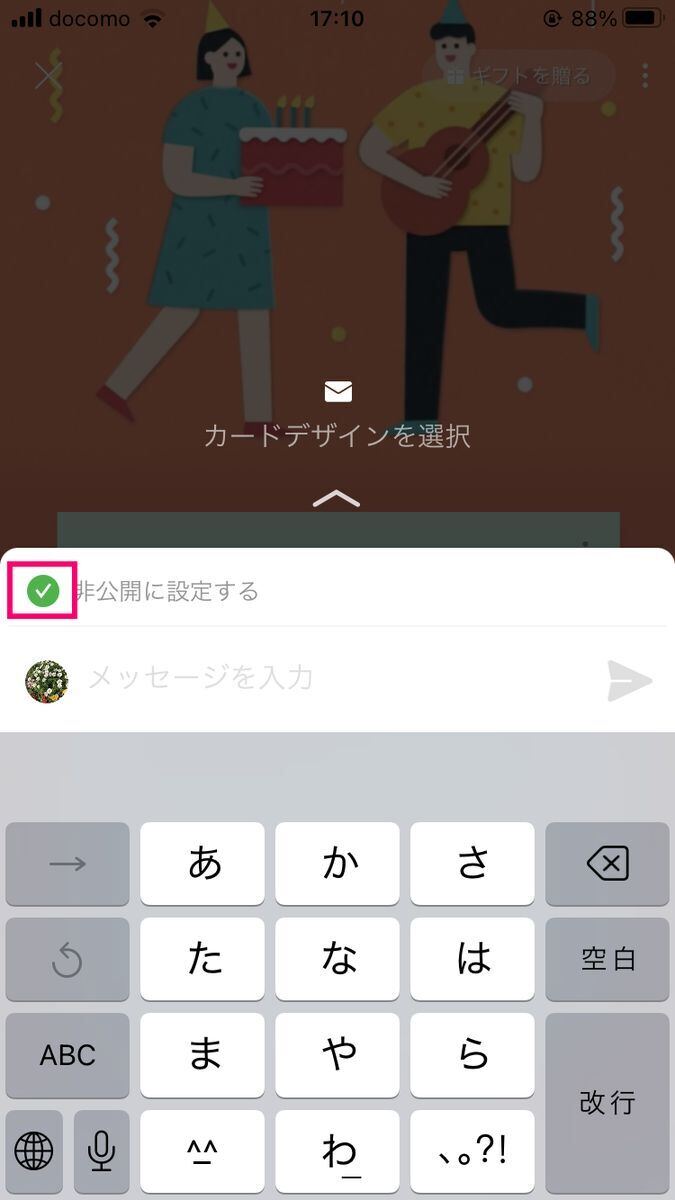Switch keyboard to ABC input
Viewport: 675px width, 1200px height.
click(x=68, y=1055)
